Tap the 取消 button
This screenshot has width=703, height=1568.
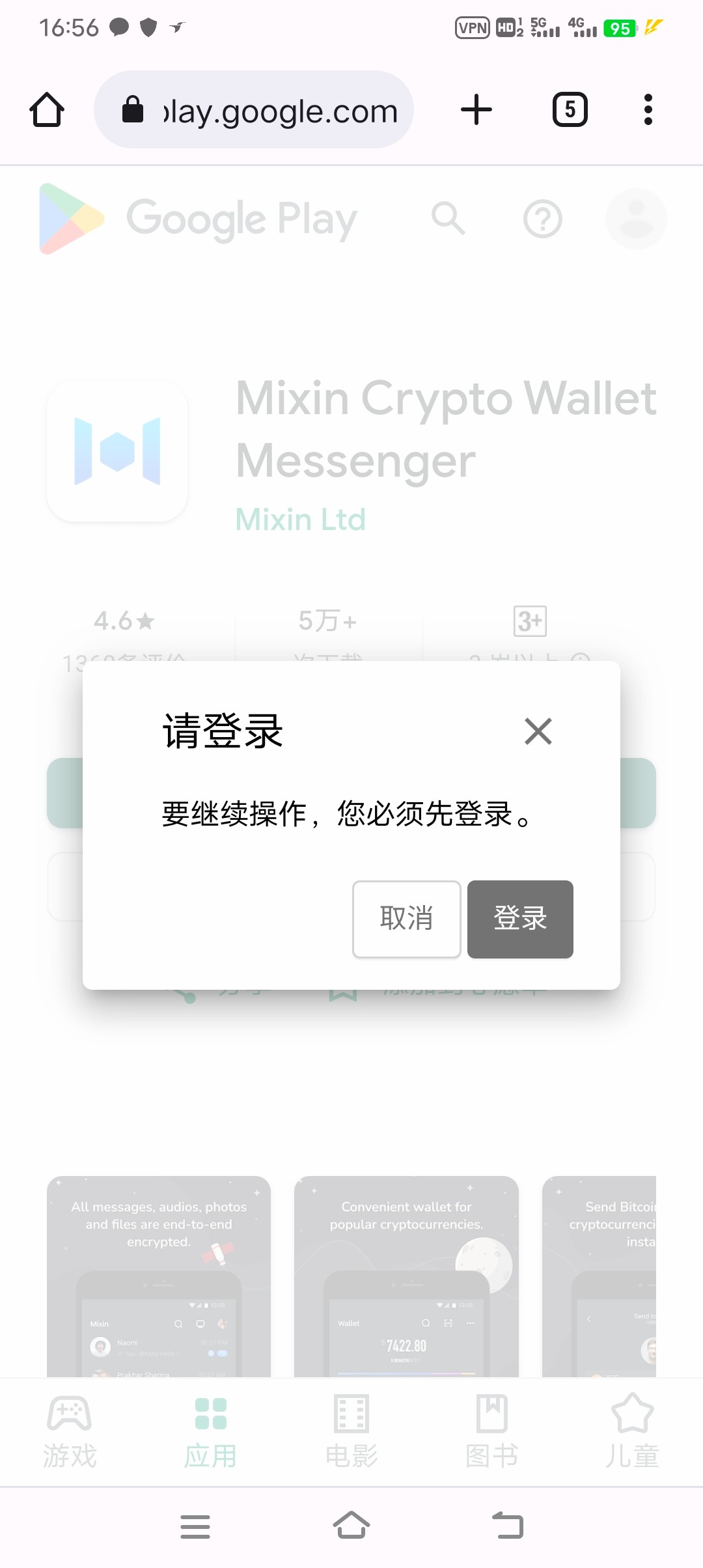(407, 919)
